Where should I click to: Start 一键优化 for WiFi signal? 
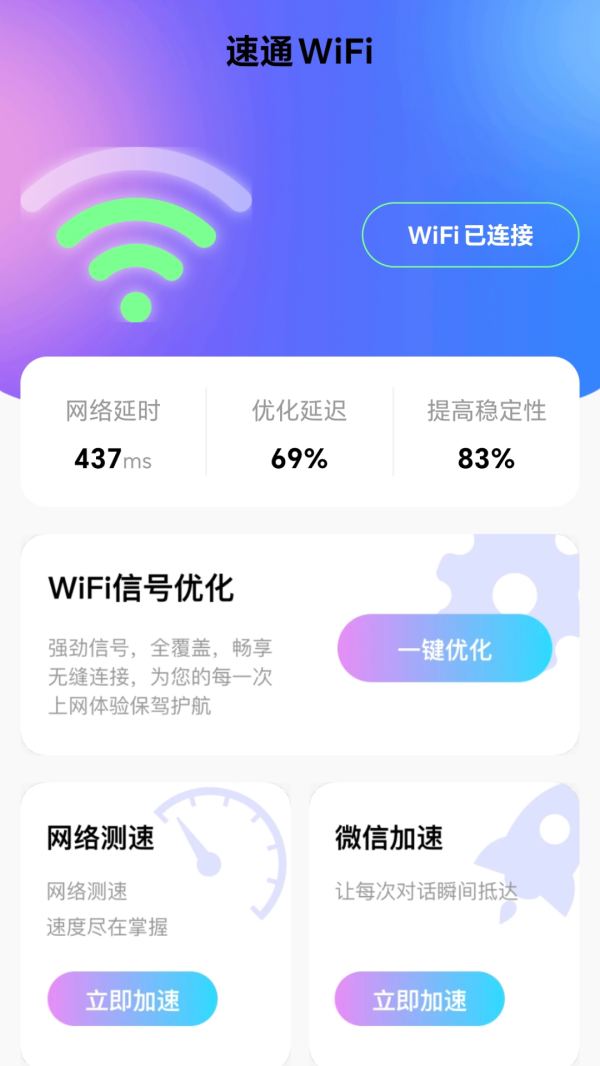(444, 649)
